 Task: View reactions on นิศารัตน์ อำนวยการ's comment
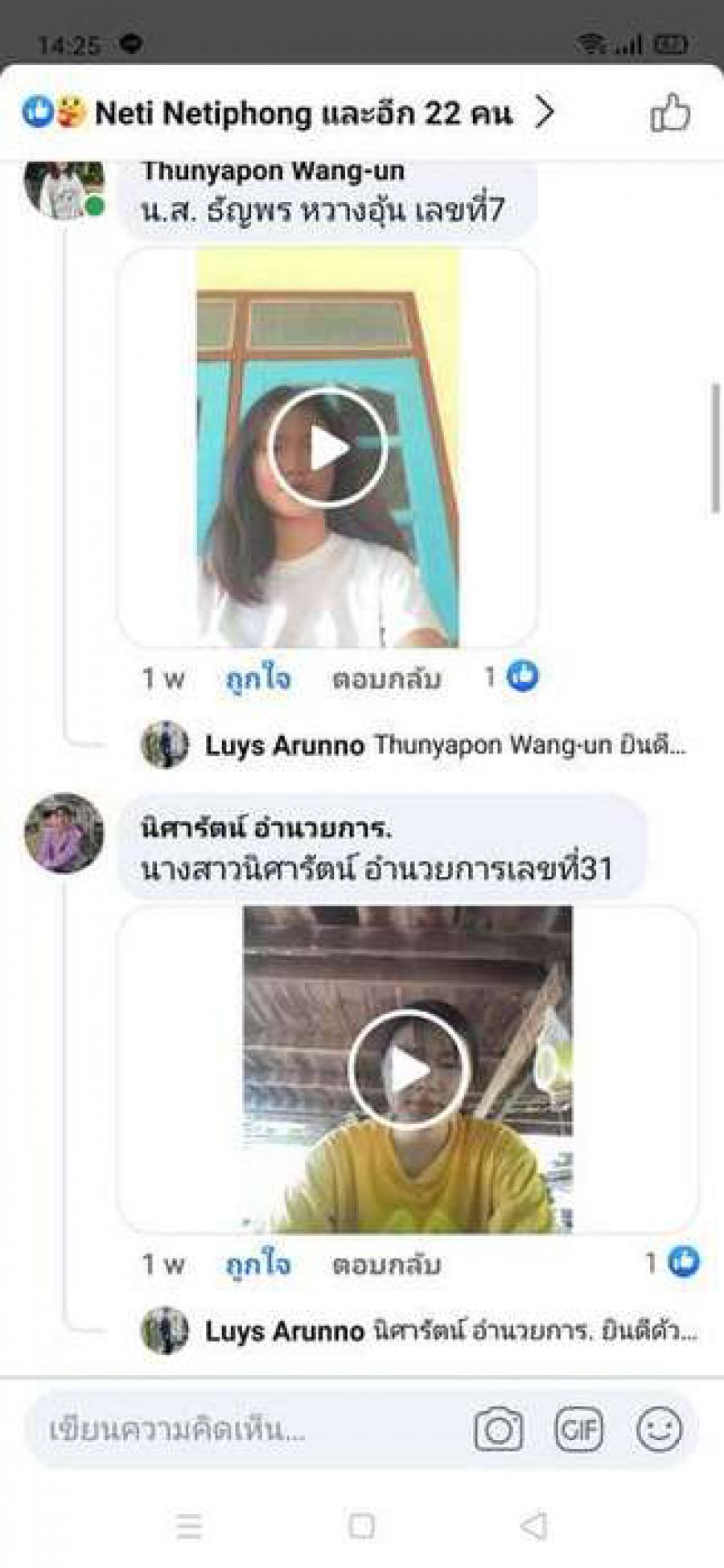(x=673, y=1263)
